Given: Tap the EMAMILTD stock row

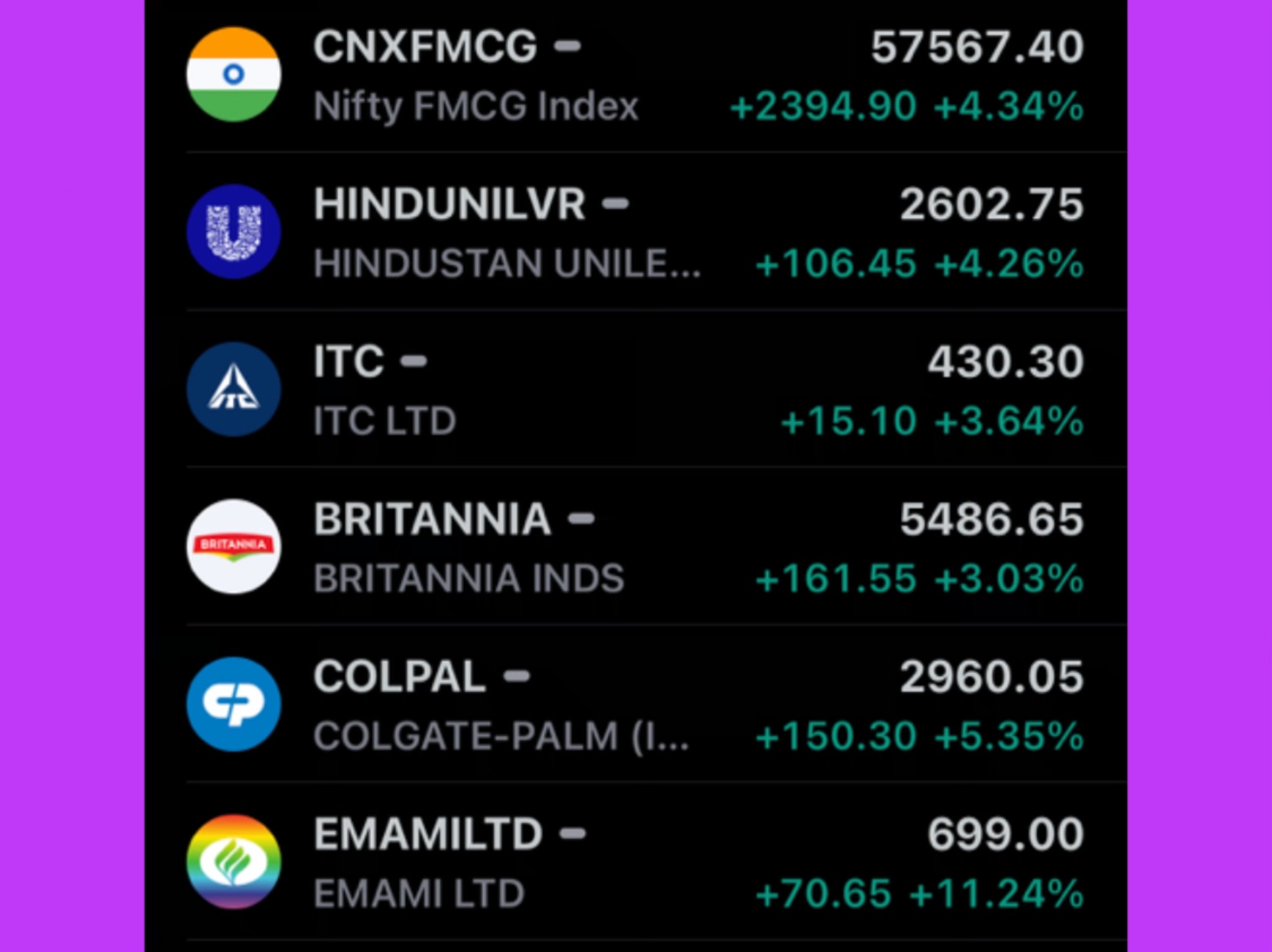Looking at the screenshot, I should point(634,863).
